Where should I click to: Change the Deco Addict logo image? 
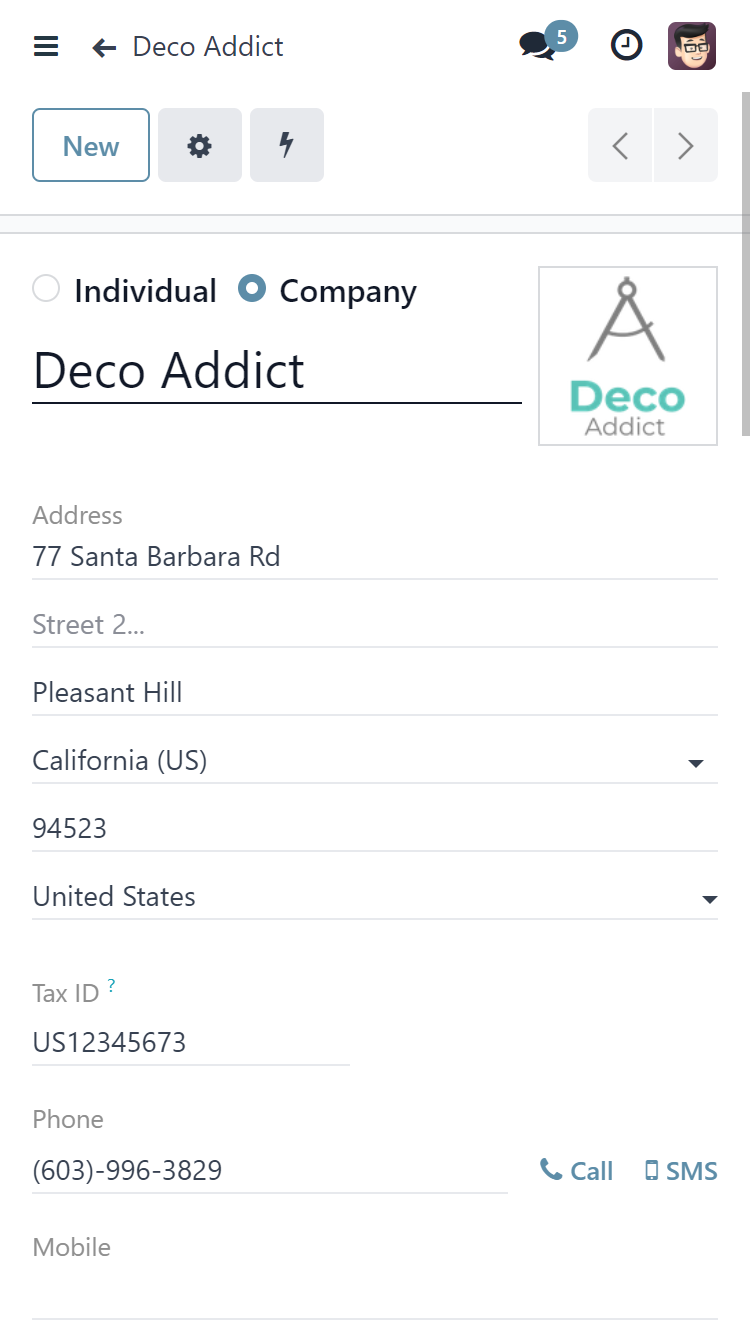coord(628,356)
